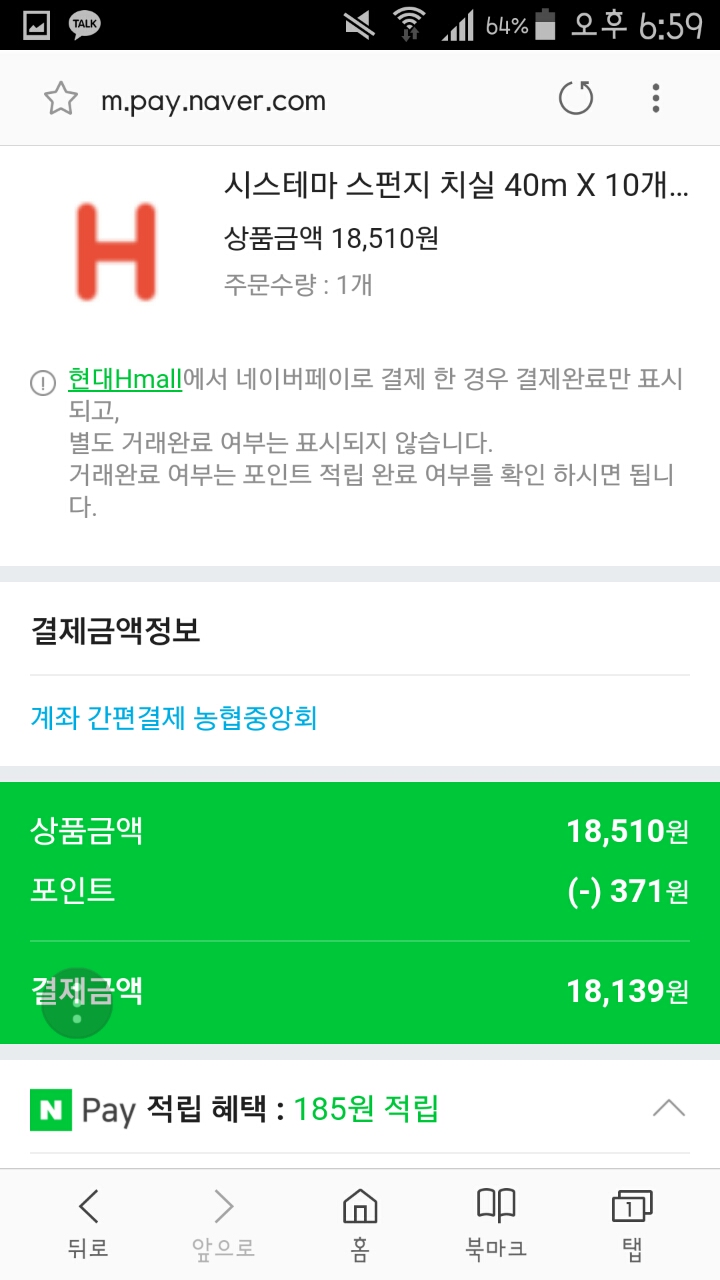Open the browser overflow menu
Screen dimensions: 720x1280
pos(656,98)
